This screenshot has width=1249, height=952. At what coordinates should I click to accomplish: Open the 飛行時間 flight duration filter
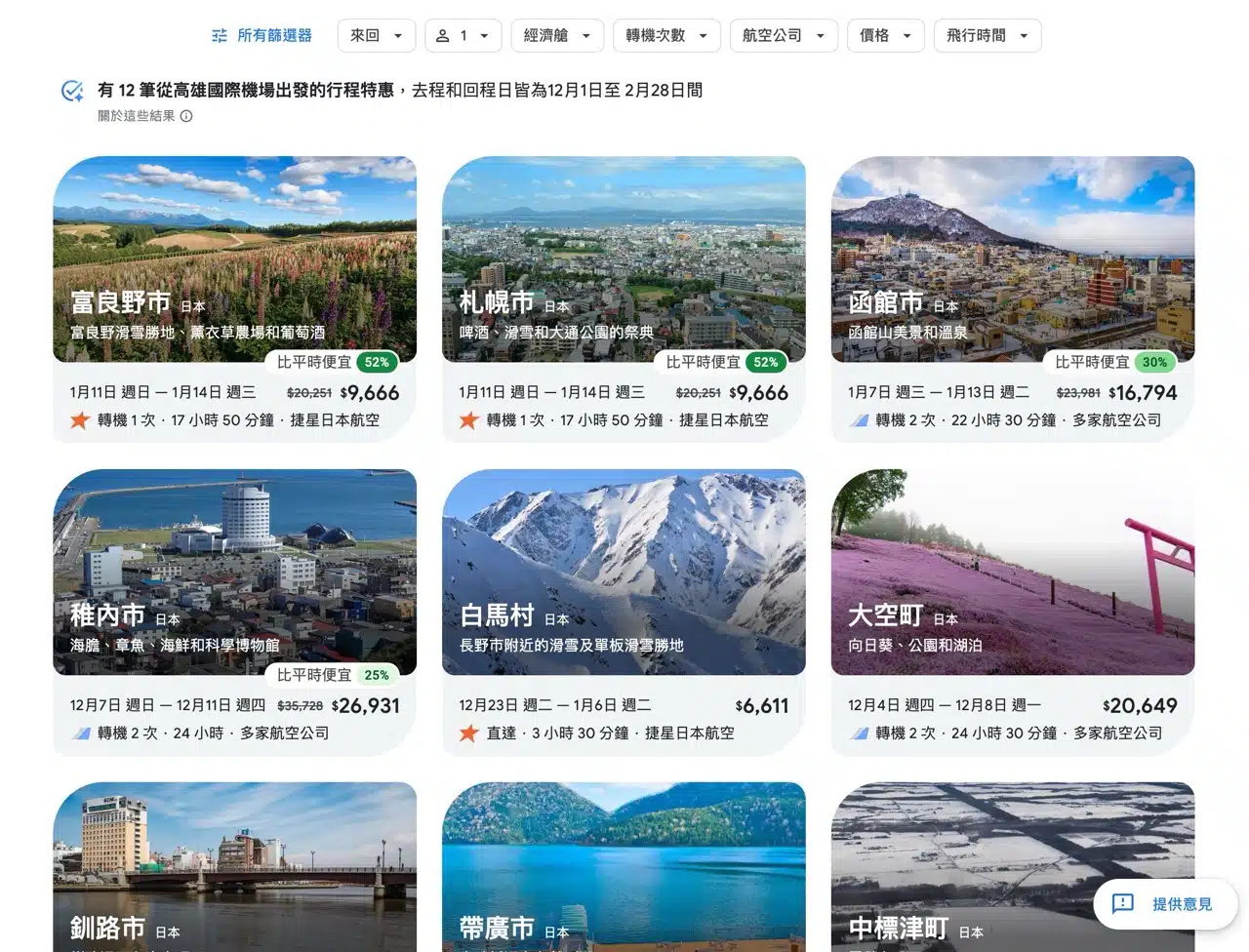987,36
